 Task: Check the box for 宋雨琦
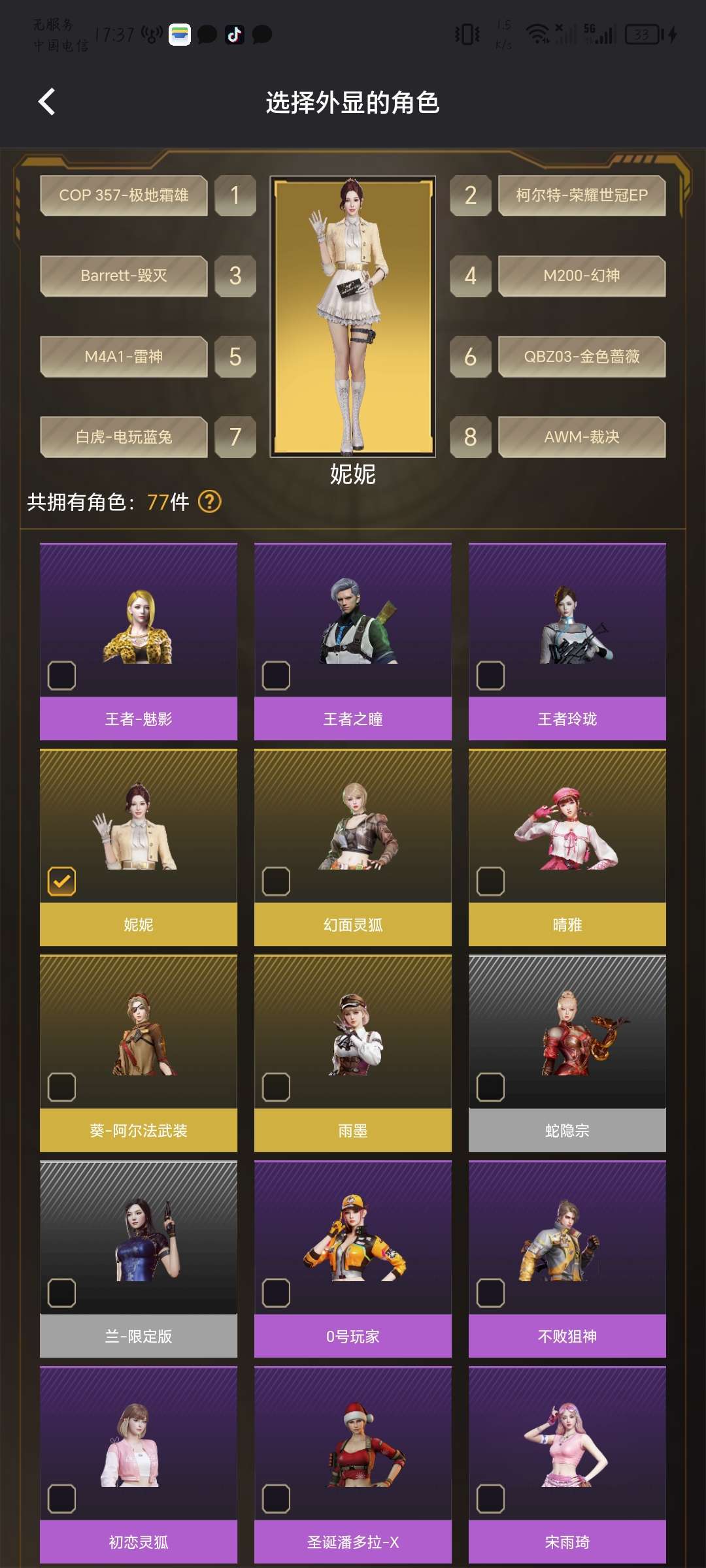(490, 1499)
